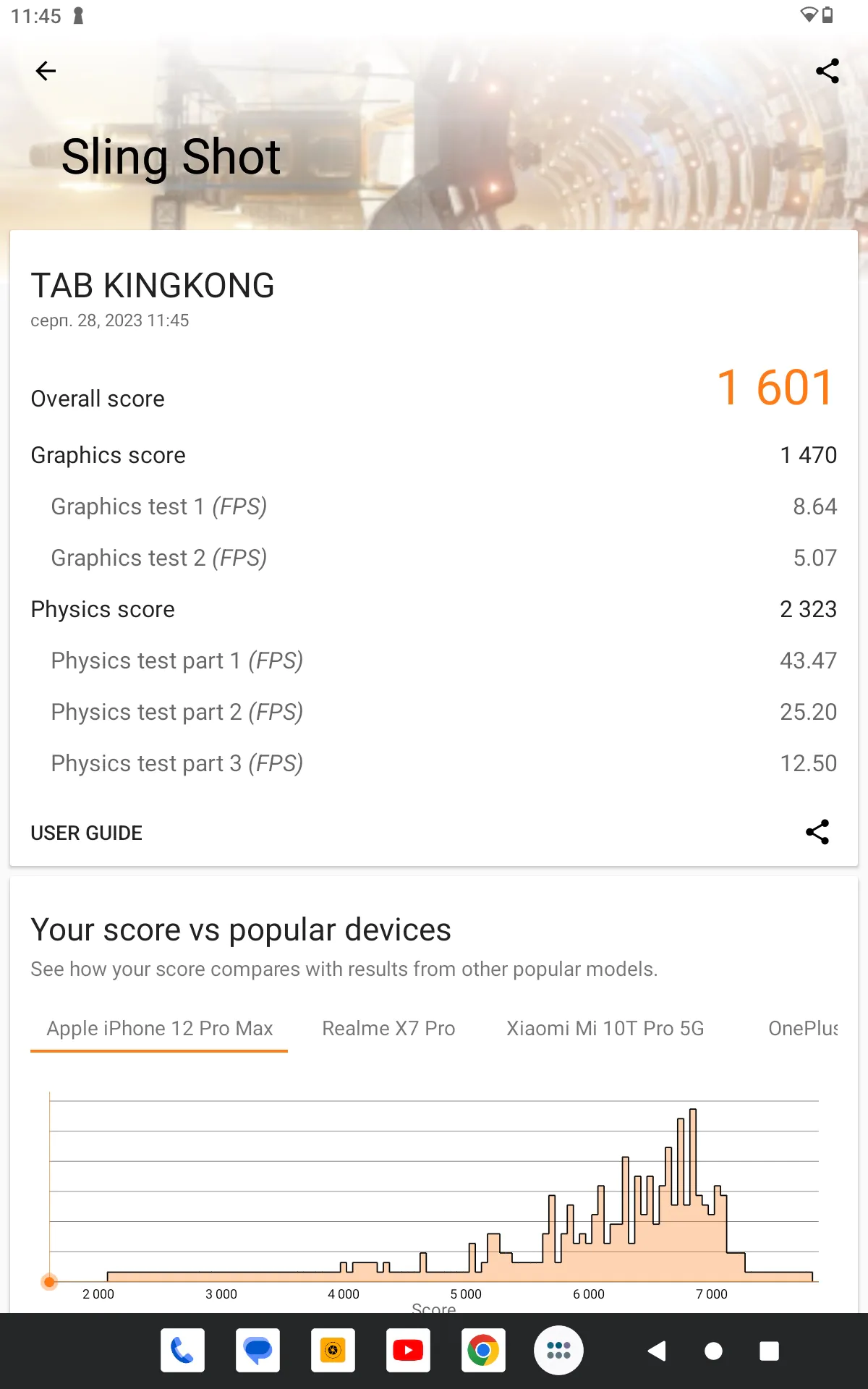868x1389 pixels.
Task: Open the Messages app from the taskbar
Action: 258,1350
